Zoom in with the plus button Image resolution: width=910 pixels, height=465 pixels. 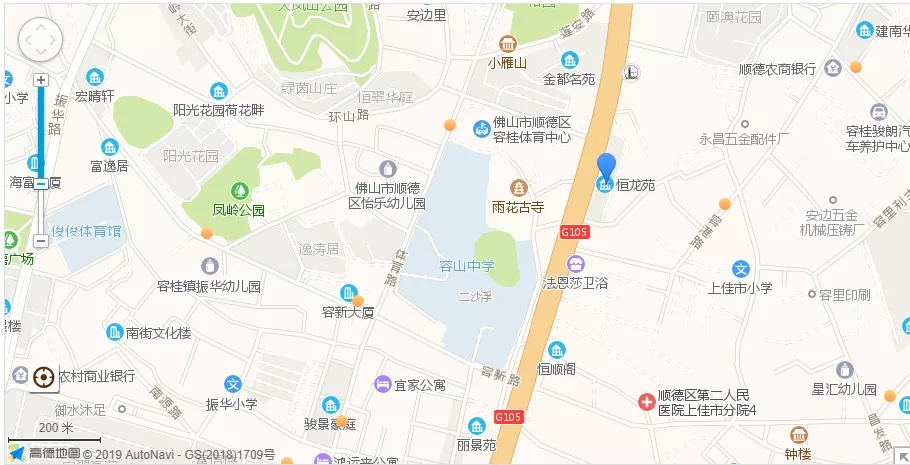coord(40,80)
